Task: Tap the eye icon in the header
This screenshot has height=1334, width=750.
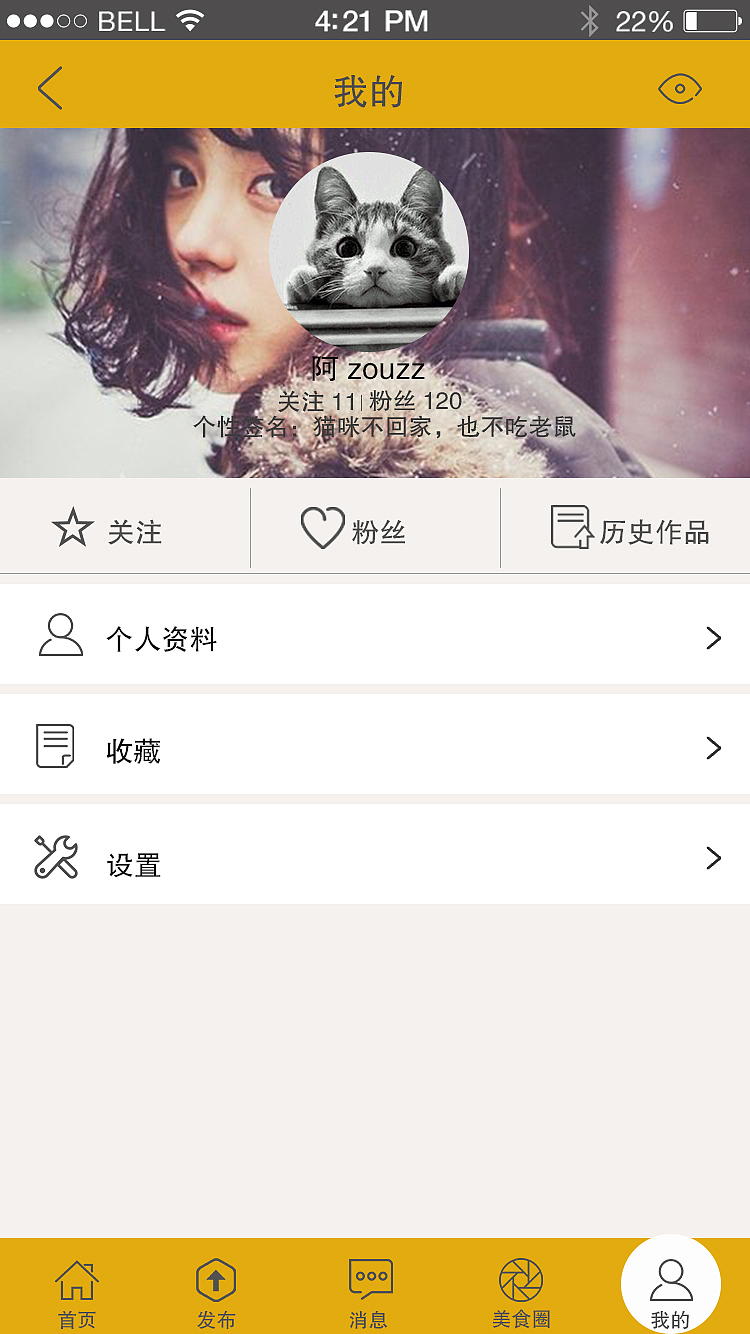Action: point(680,90)
